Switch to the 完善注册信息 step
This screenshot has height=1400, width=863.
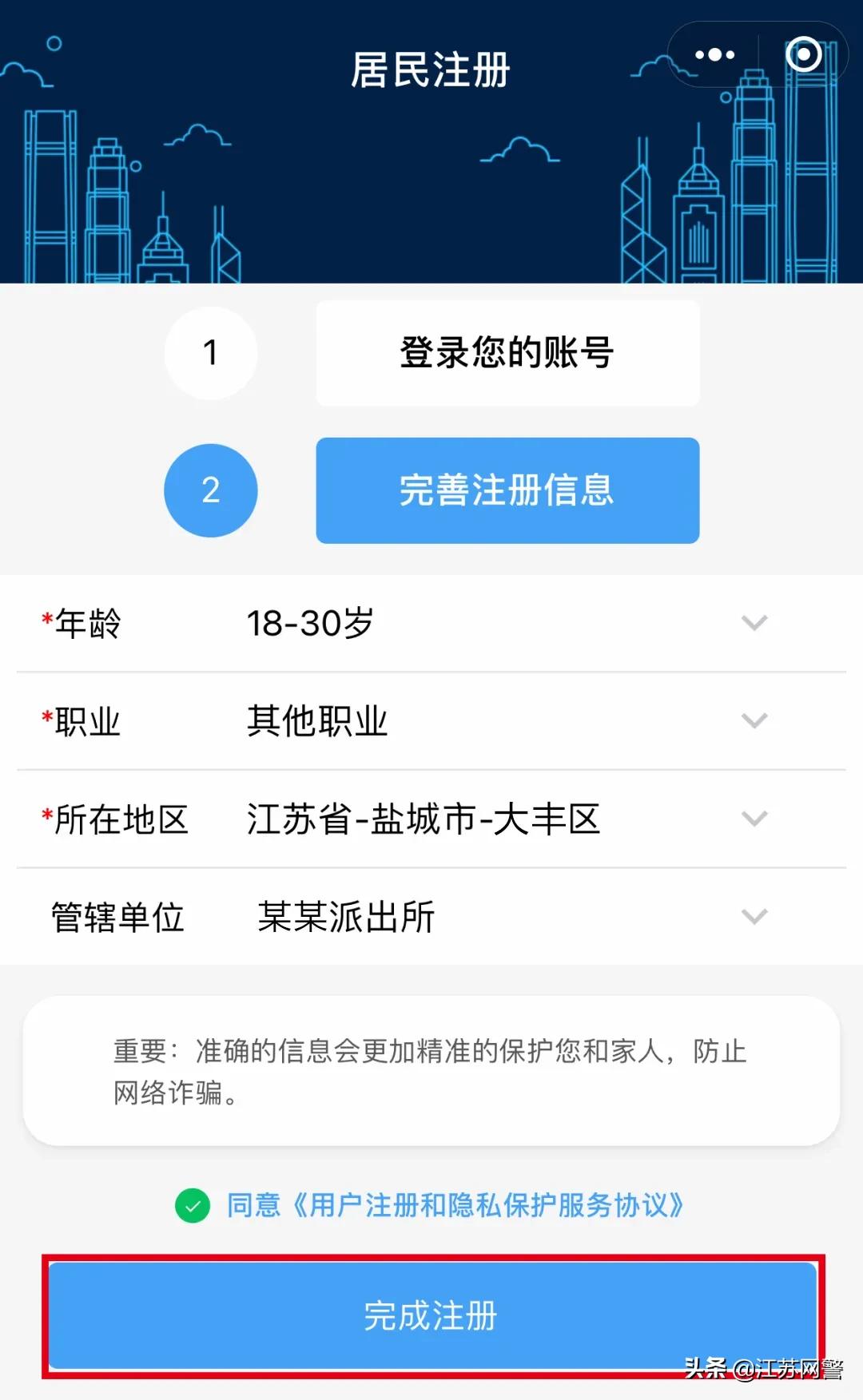coord(507,490)
